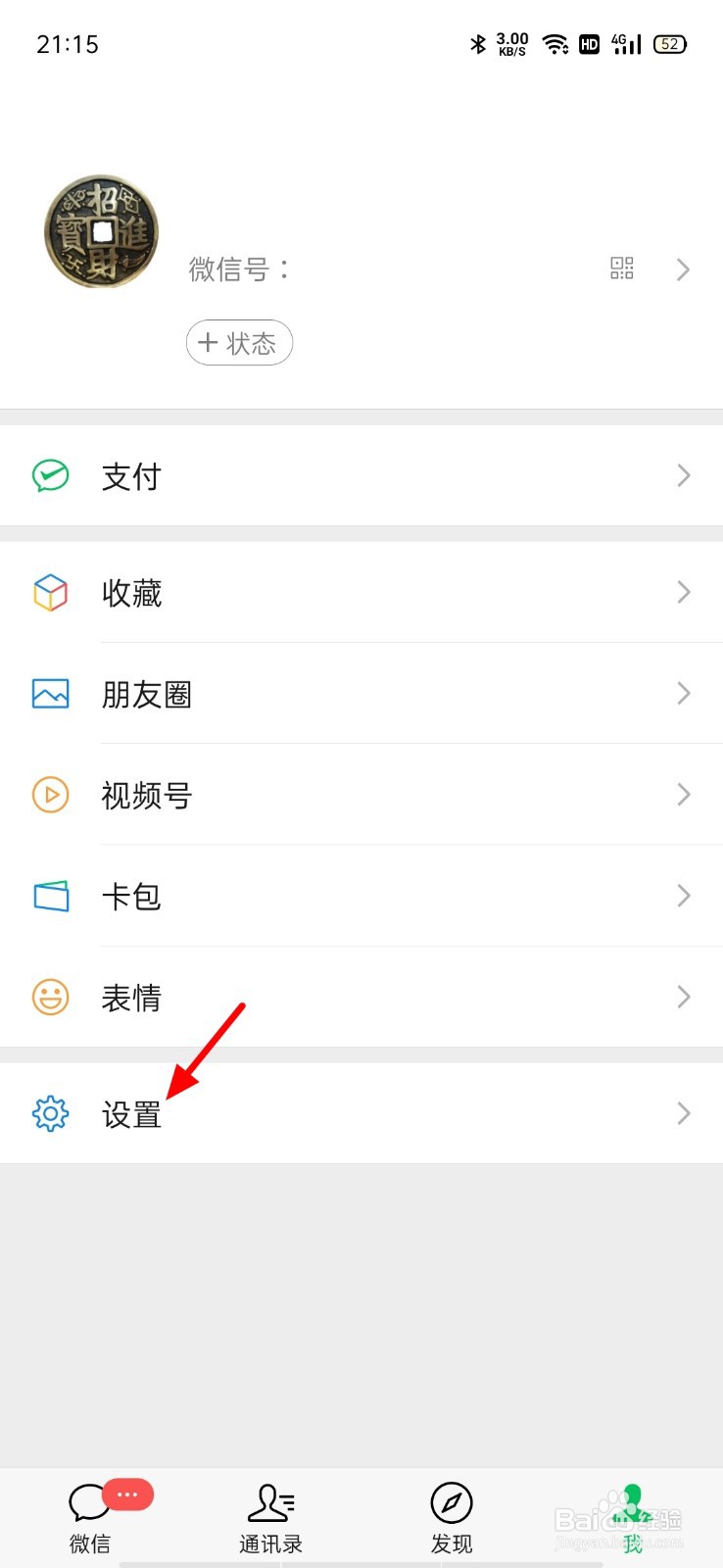Open the Card Package (卡包) icon
Image resolution: width=723 pixels, height=1568 pixels.
click(x=50, y=896)
